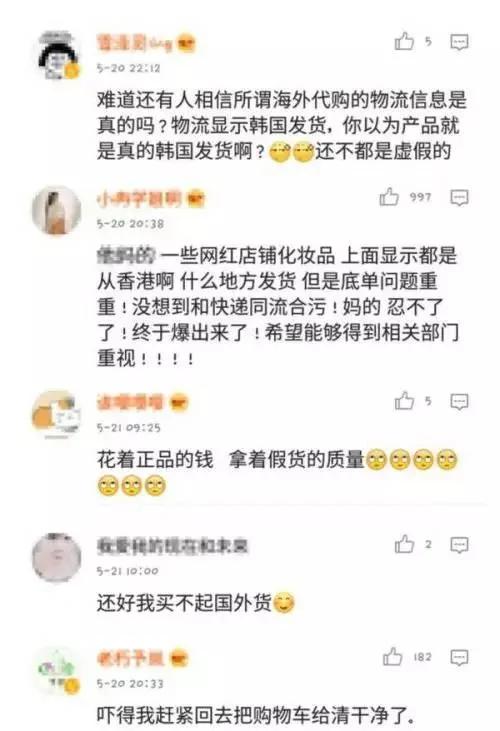This screenshot has width=500, height=731.
Task: Open username of the 5-20 20:33 commenter
Action: click(x=130, y=658)
